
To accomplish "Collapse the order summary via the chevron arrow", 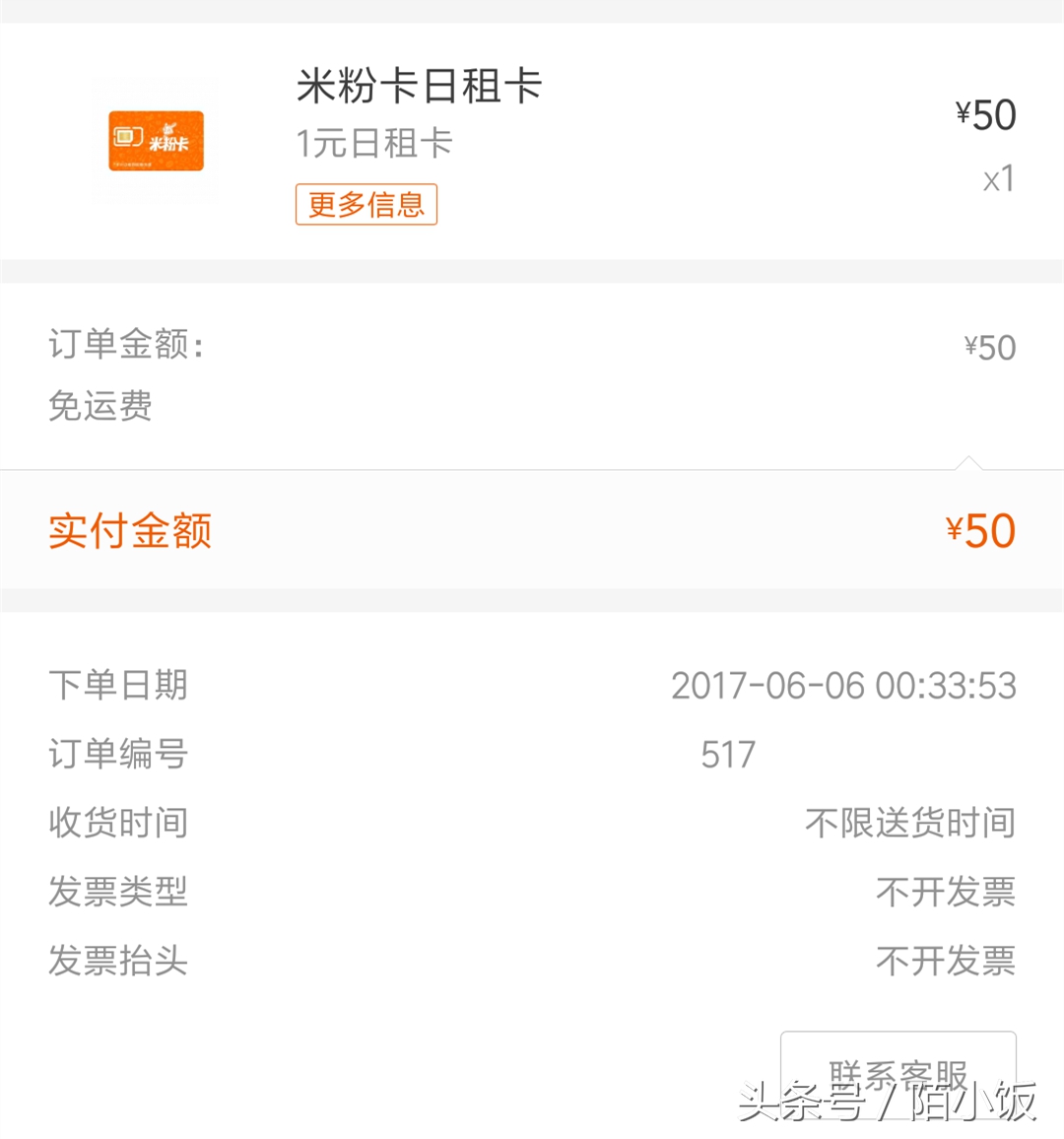I will pos(969,463).
